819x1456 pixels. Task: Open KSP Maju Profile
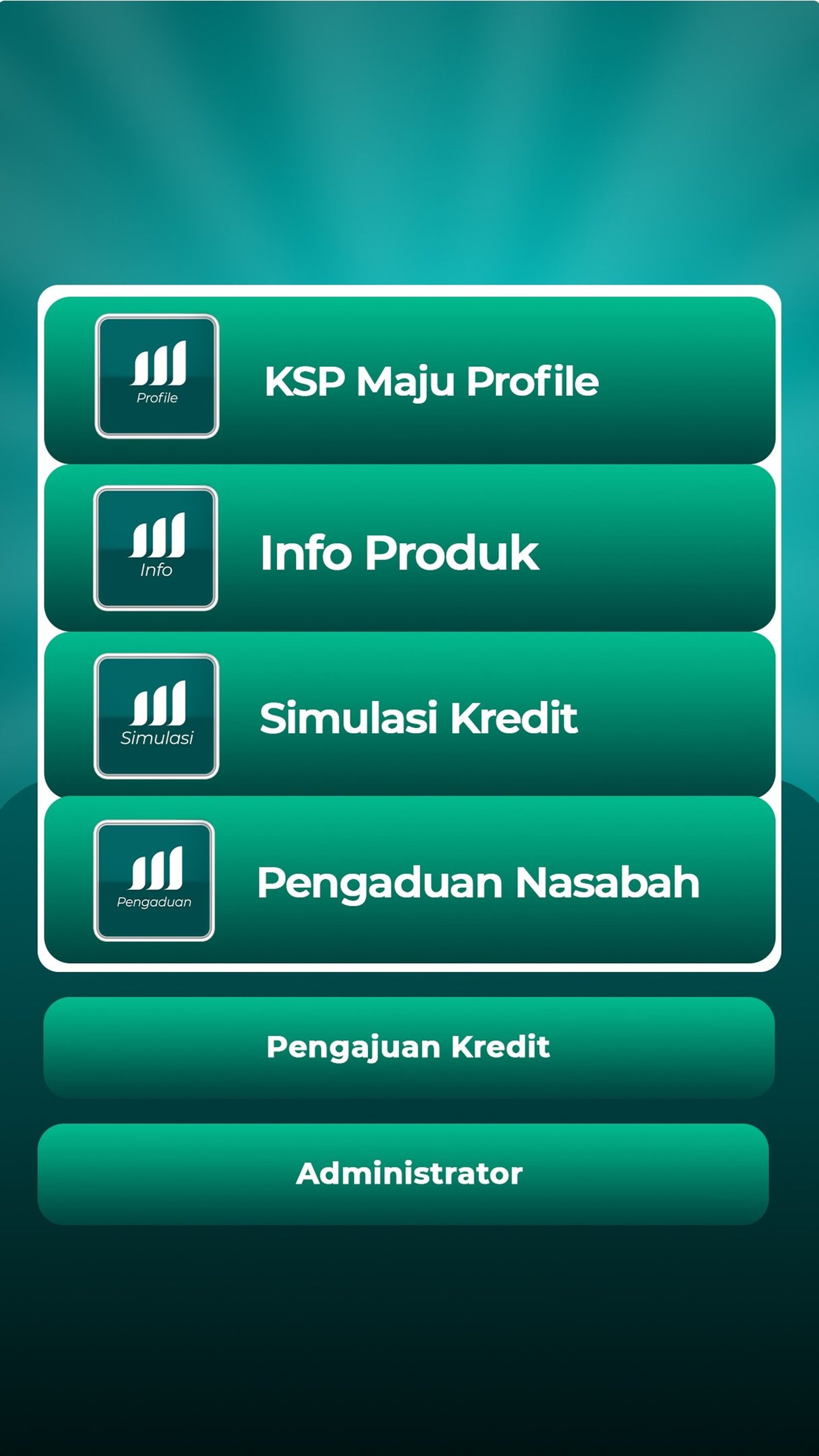pos(409,380)
